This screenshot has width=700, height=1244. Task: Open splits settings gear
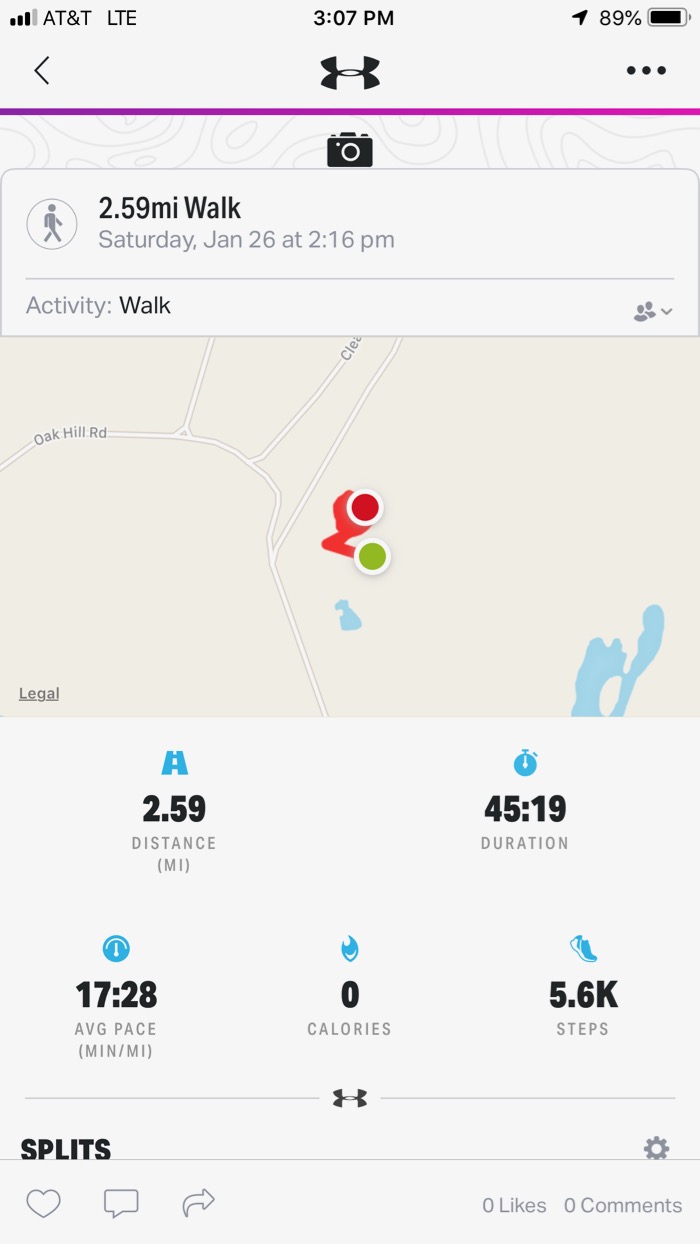pos(656,1148)
